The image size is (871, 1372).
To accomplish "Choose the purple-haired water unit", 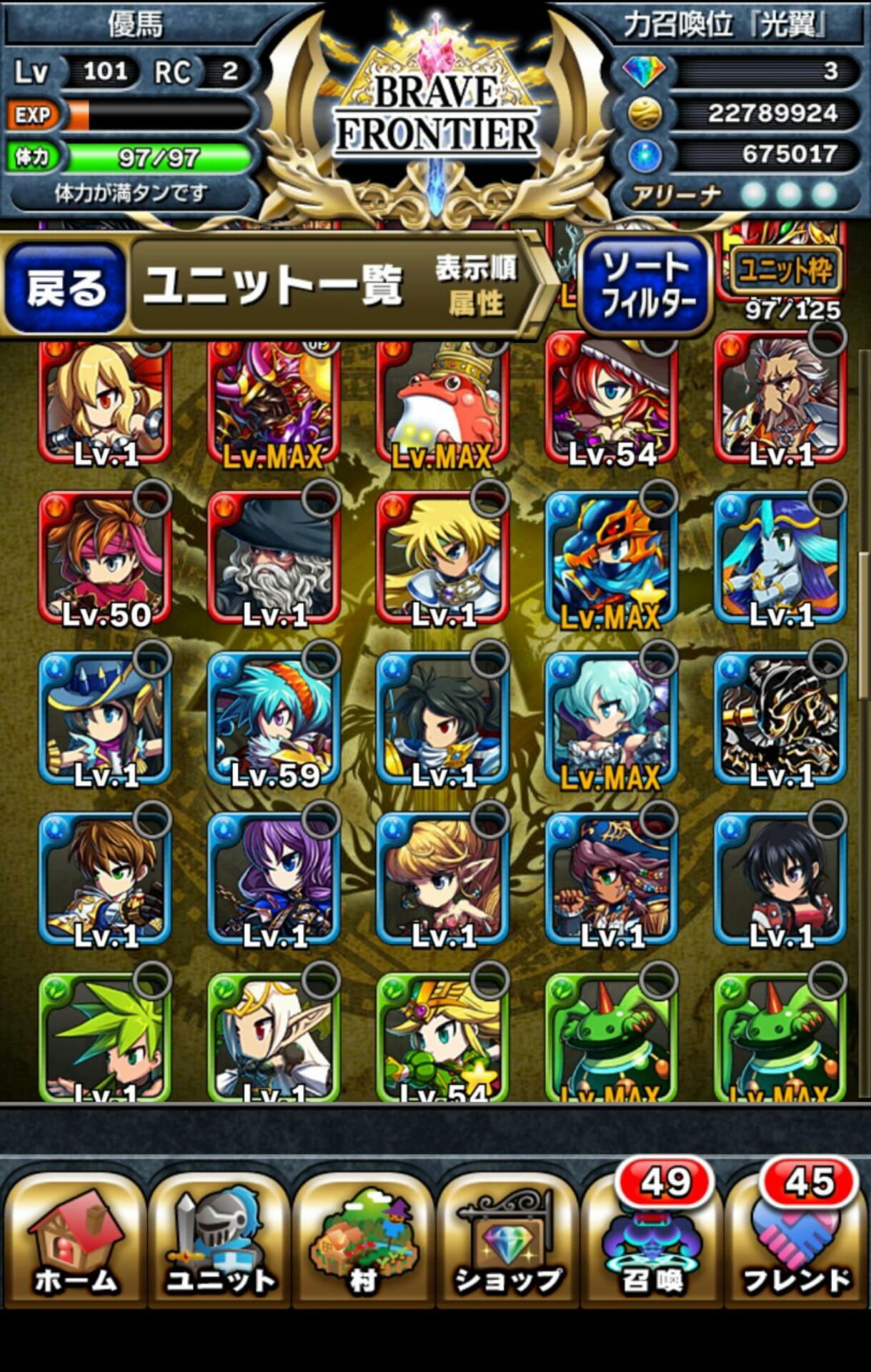I will [274, 880].
